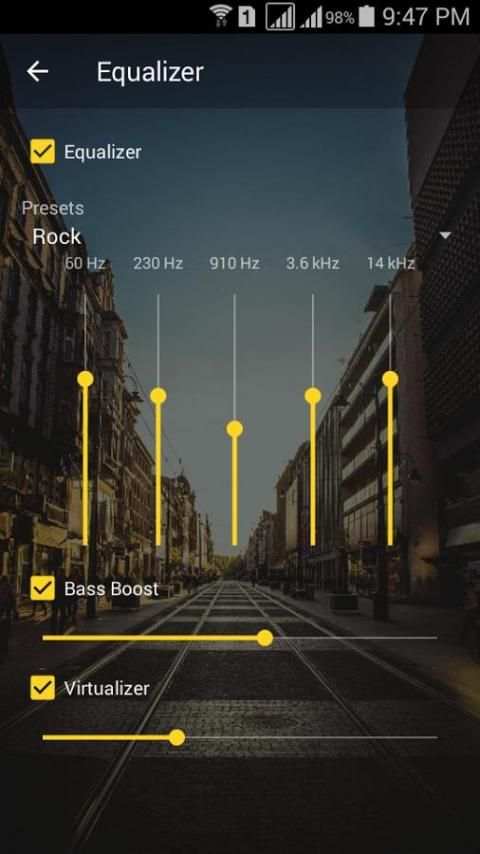Go back using the arrow icon

pos(38,71)
